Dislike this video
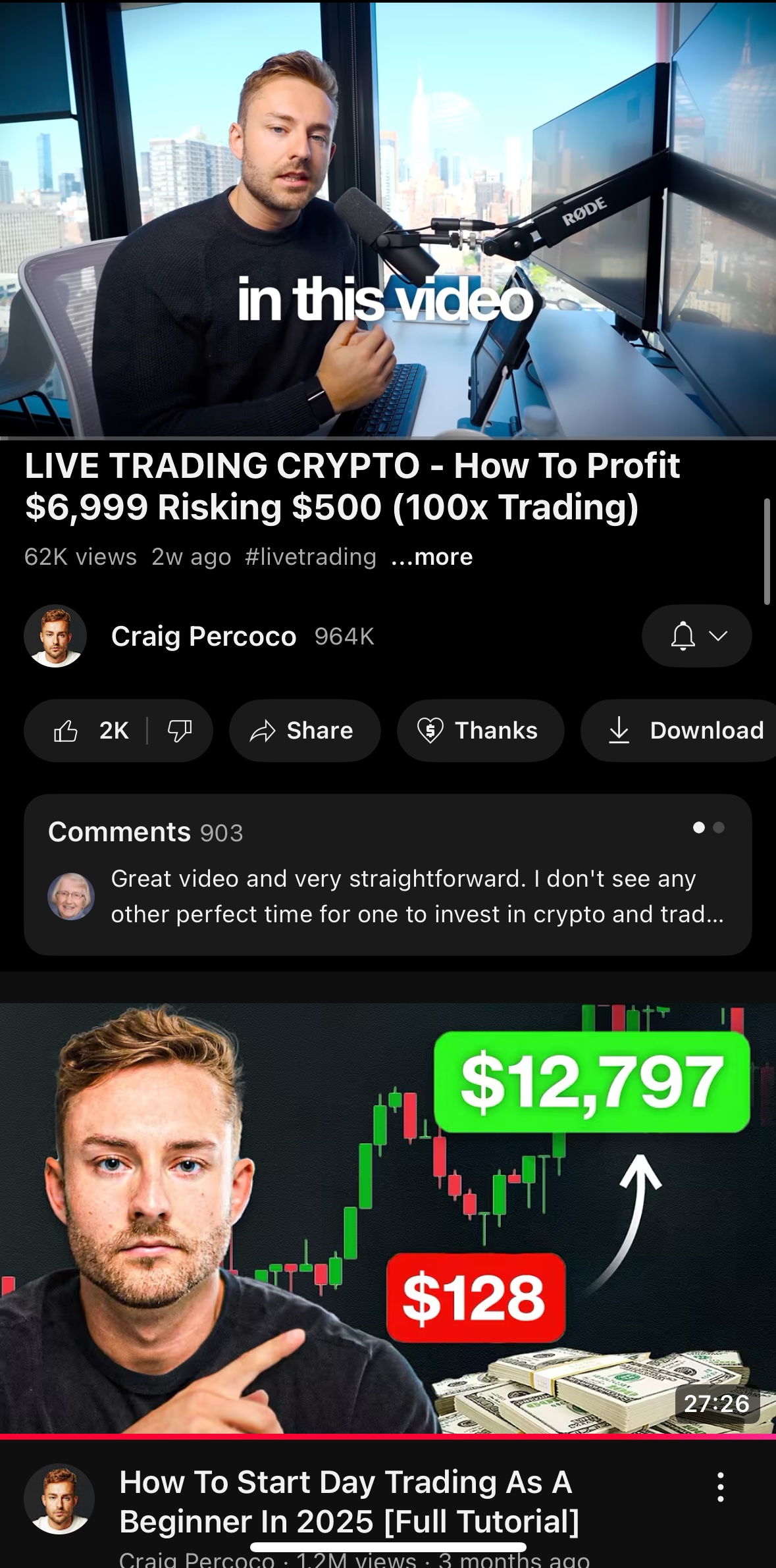The width and height of the screenshot is (776, 1568). click(179, 731)
